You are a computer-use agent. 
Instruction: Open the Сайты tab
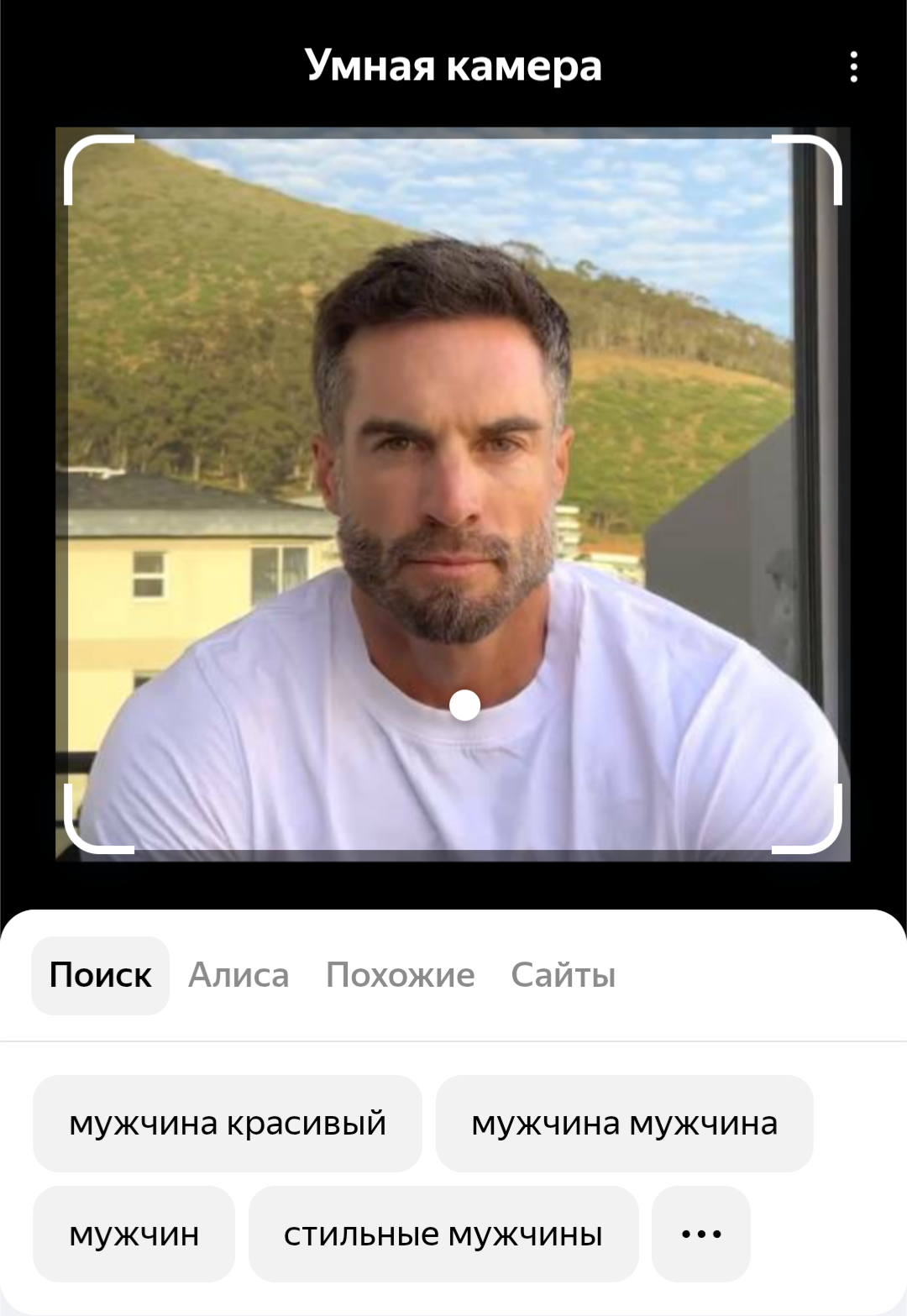(563, 975)
